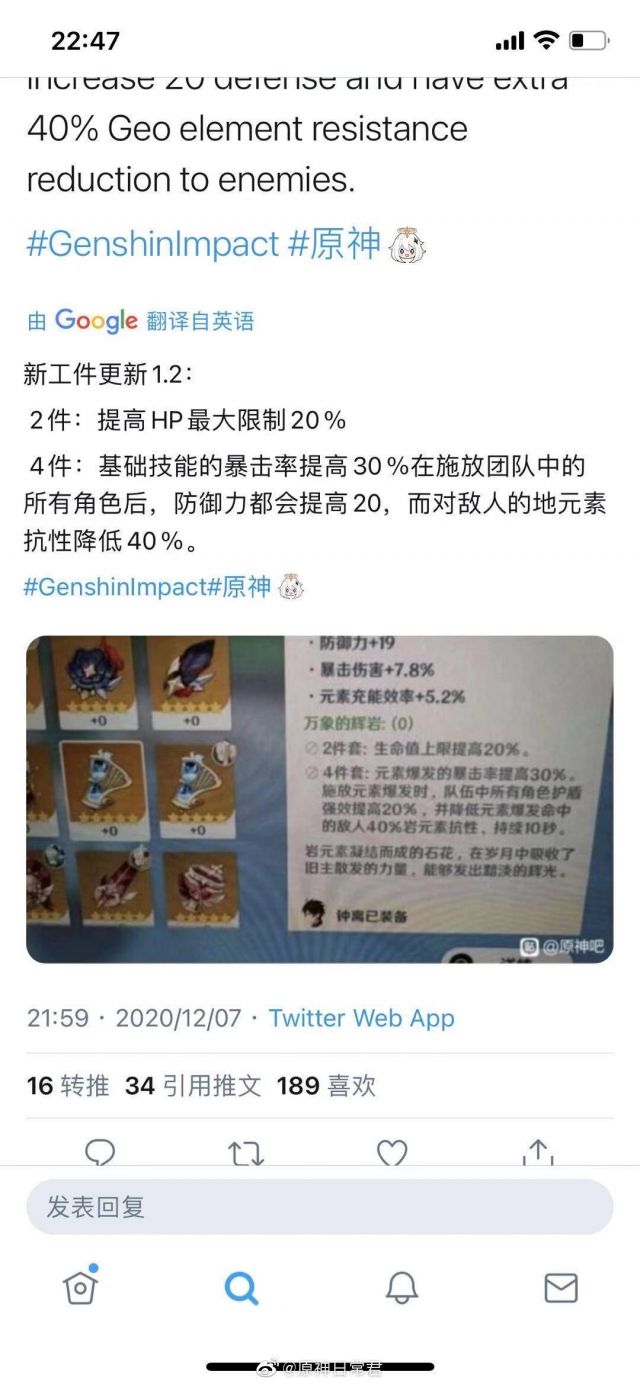Switch to the Search tab
This screenshot has width=640, height=1384.
click(241, 1287)
